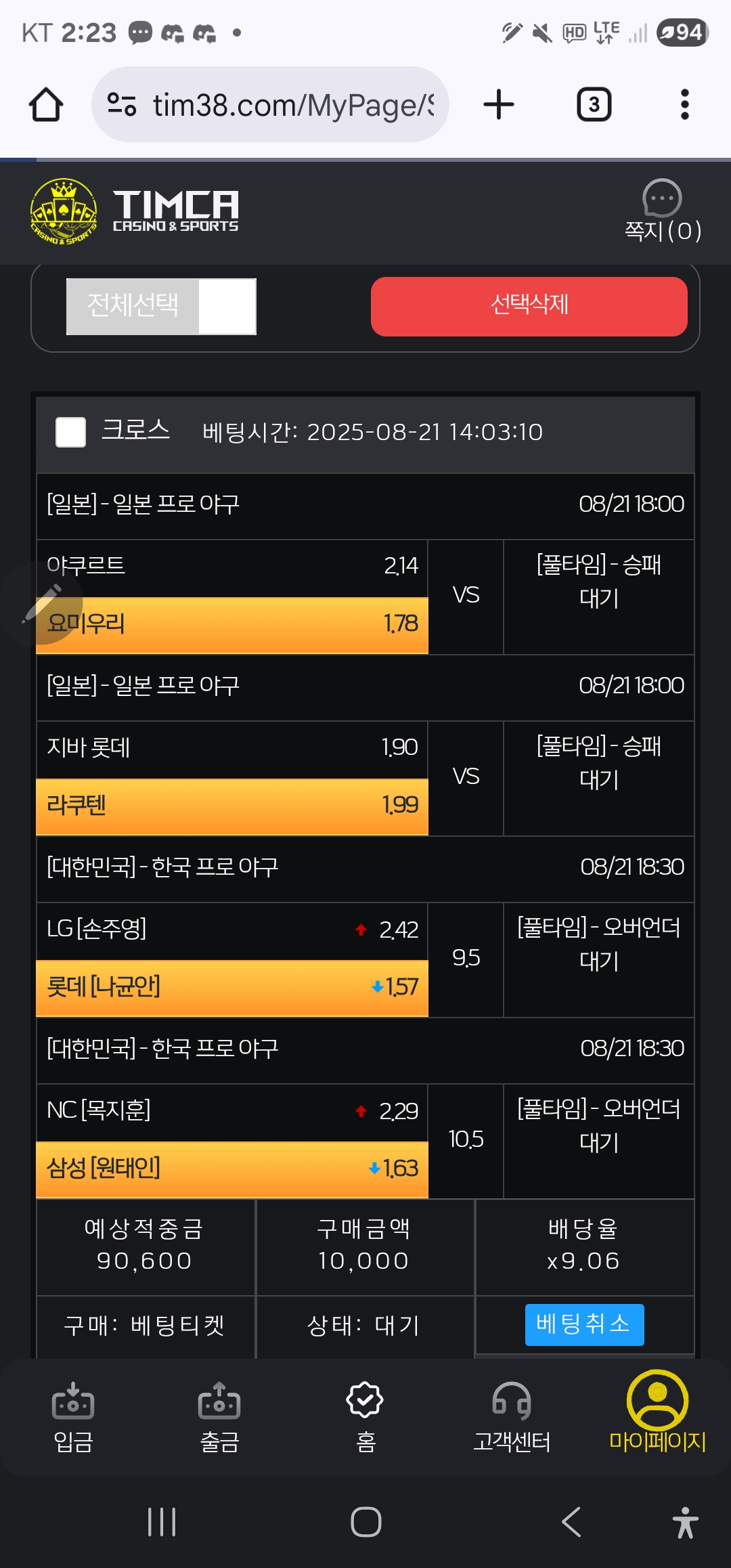Switch to the 홈 tab

pos(365,1418)
